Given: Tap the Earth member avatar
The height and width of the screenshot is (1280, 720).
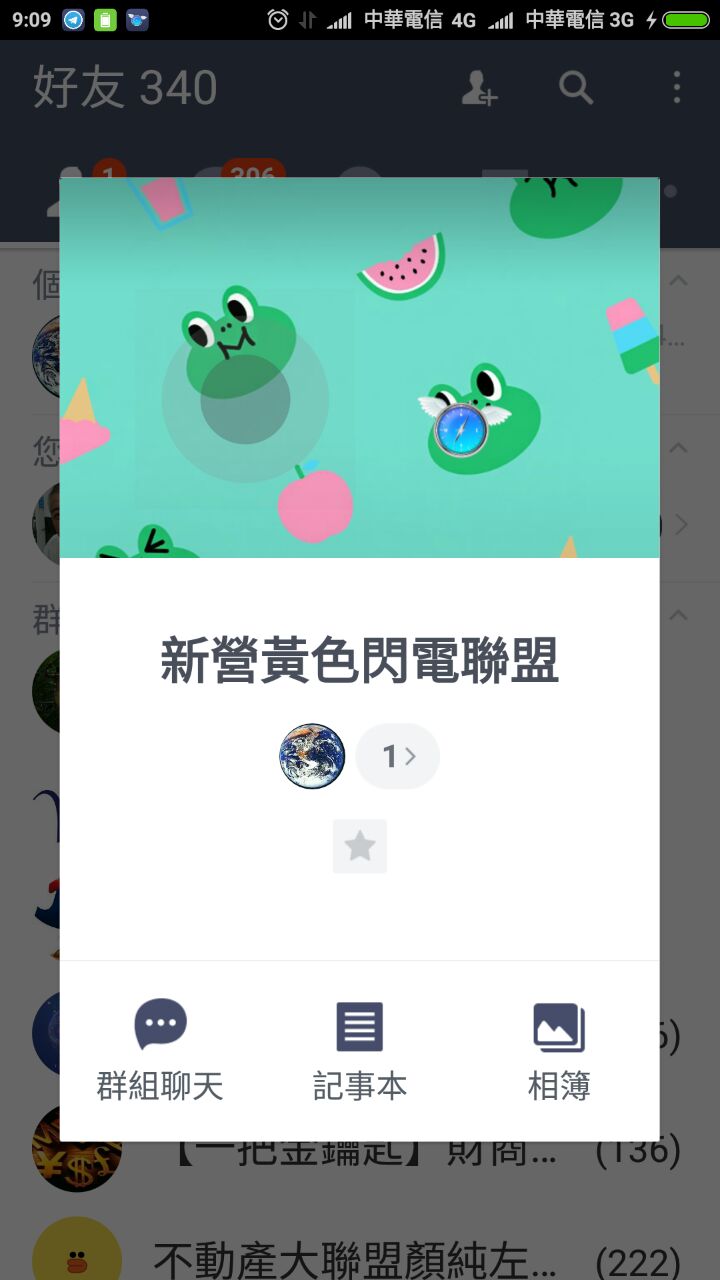Looking at the screenshot, I should (312, 756).
